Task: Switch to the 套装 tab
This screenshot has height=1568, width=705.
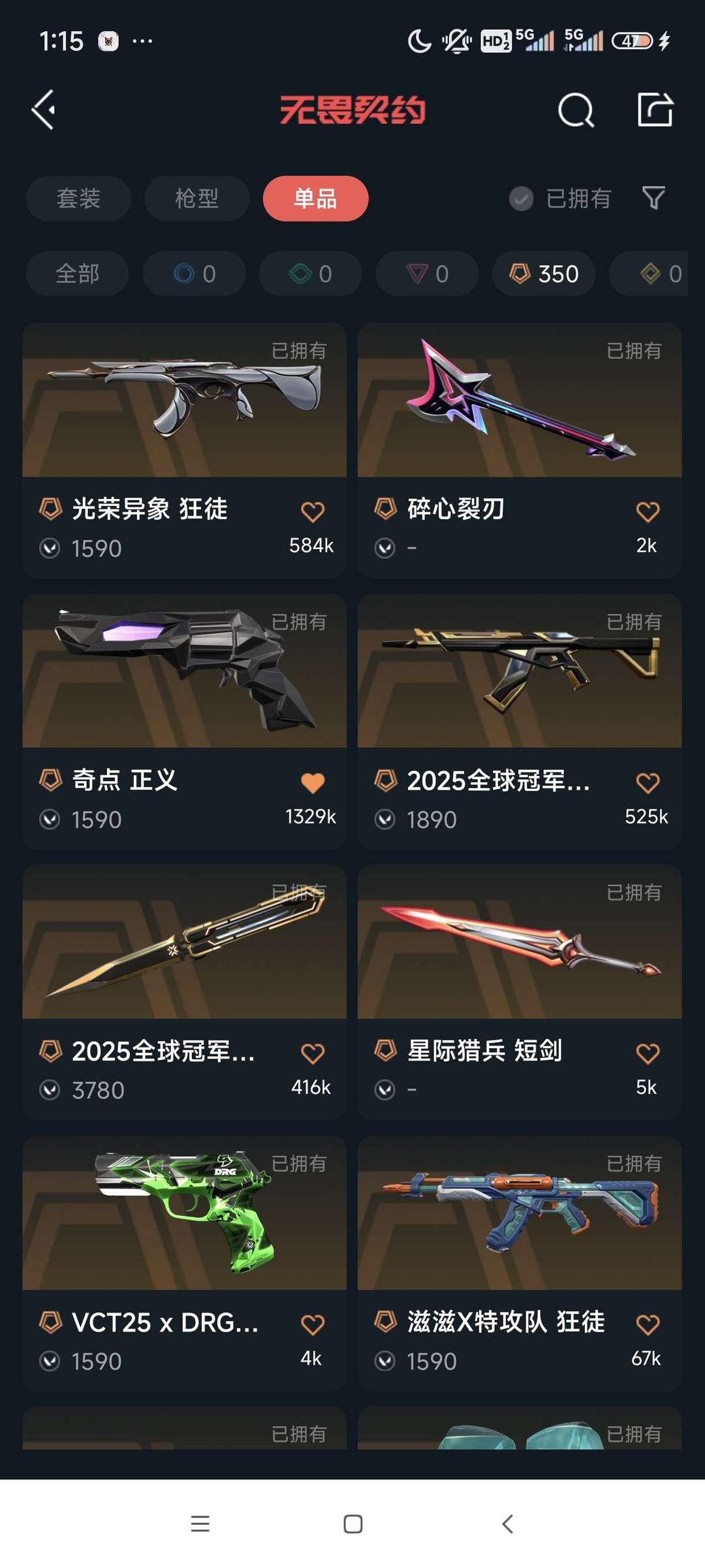Action: [x=78, y=199]
